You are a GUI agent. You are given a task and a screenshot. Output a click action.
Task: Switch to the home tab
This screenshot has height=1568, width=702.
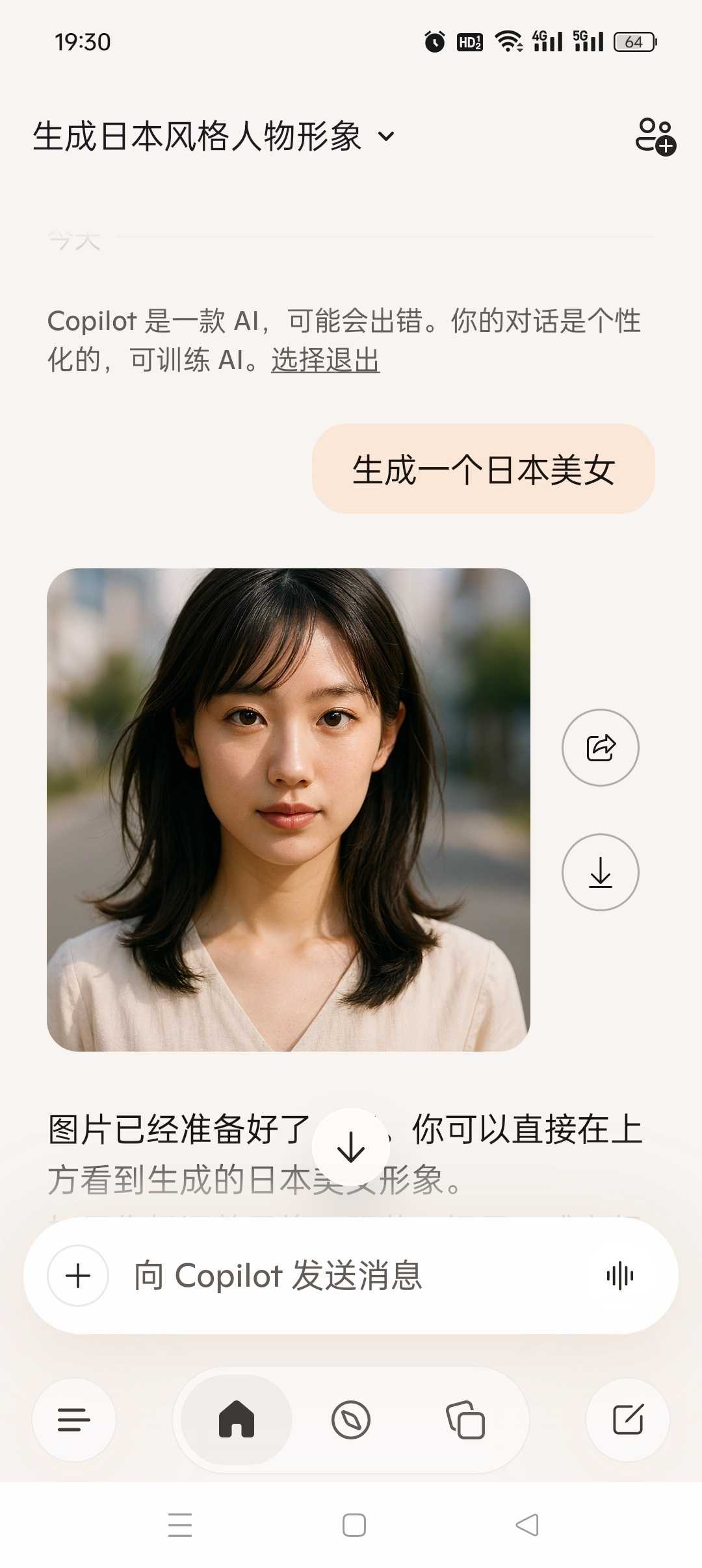[237, 1420]
